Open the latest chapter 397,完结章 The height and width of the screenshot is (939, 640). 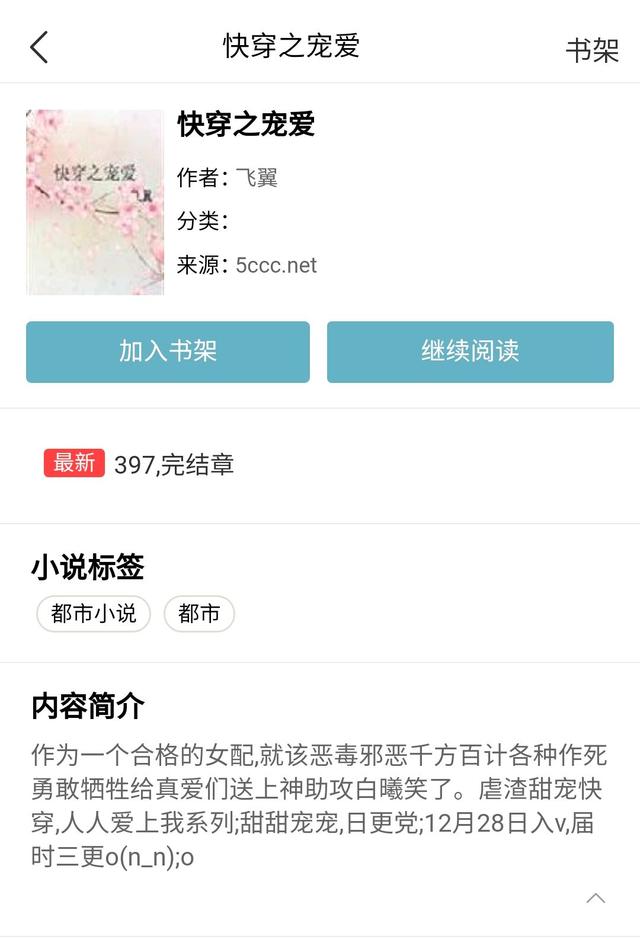[174, 465]
